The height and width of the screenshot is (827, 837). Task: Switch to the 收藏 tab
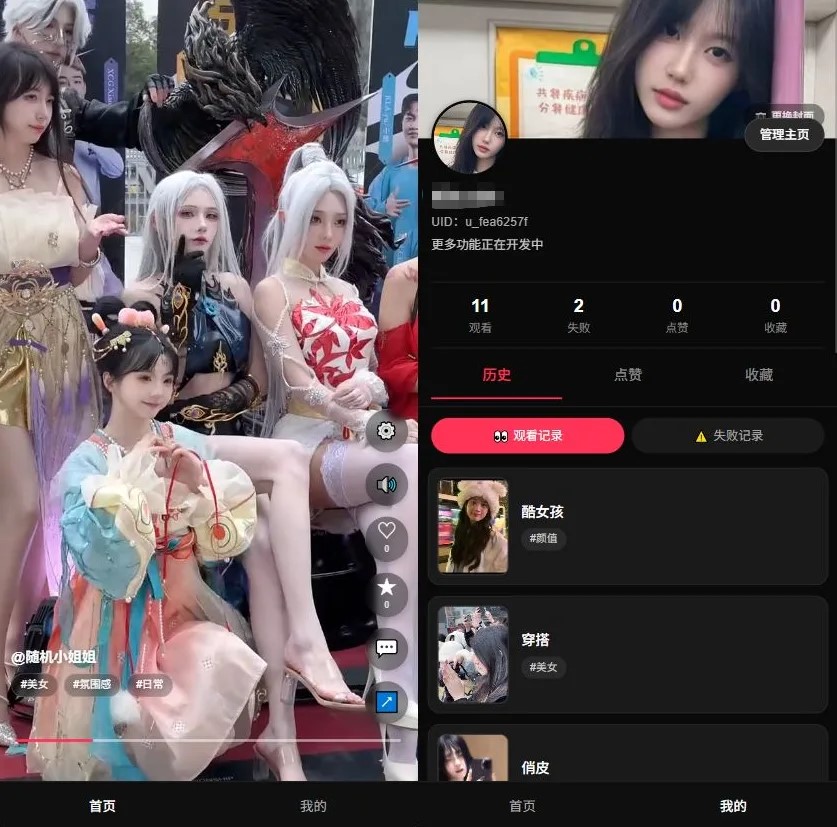759,375
